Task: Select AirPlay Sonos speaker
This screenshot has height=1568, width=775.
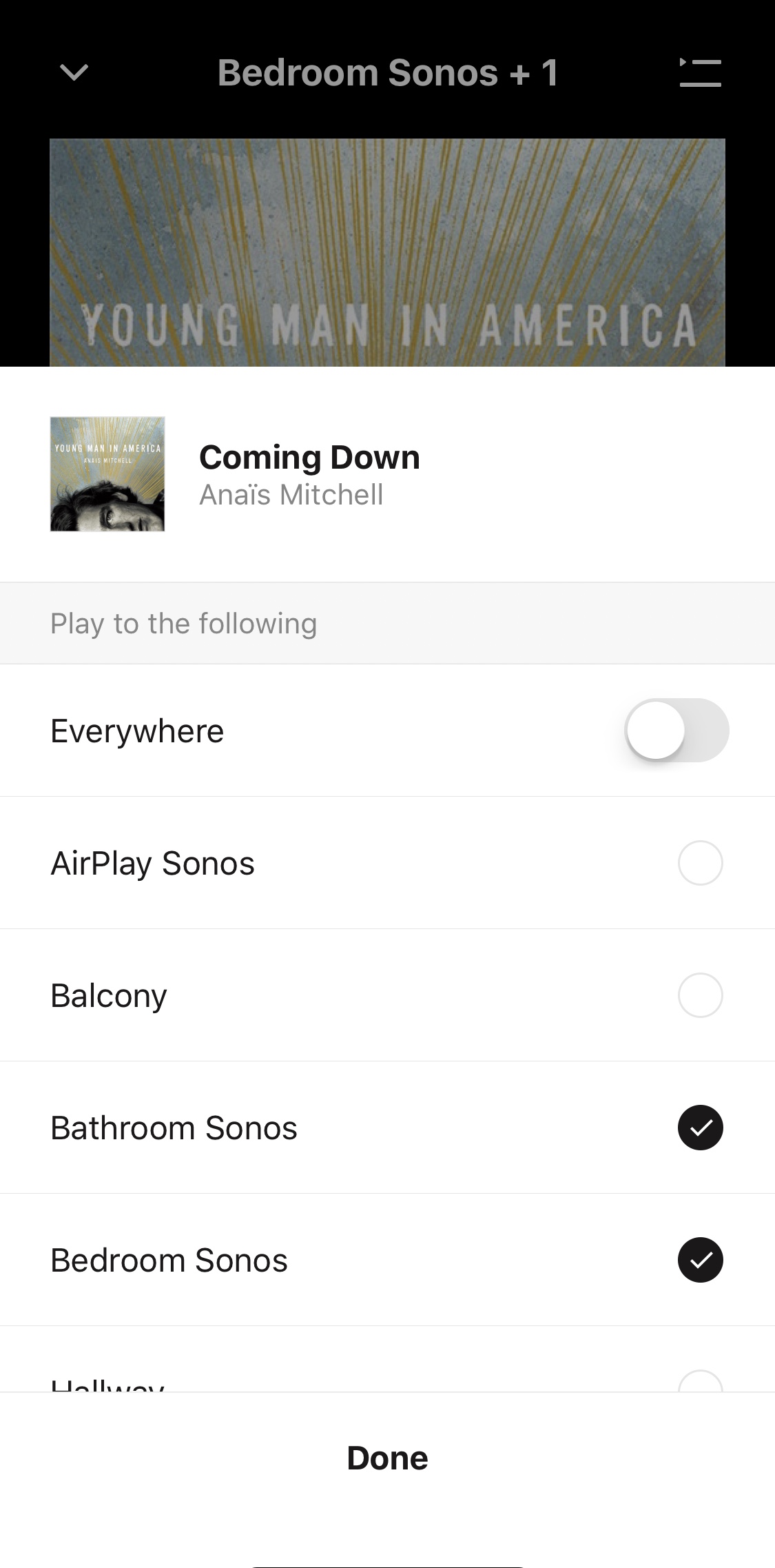Action: pyautogui.click(x=700, y=863)
